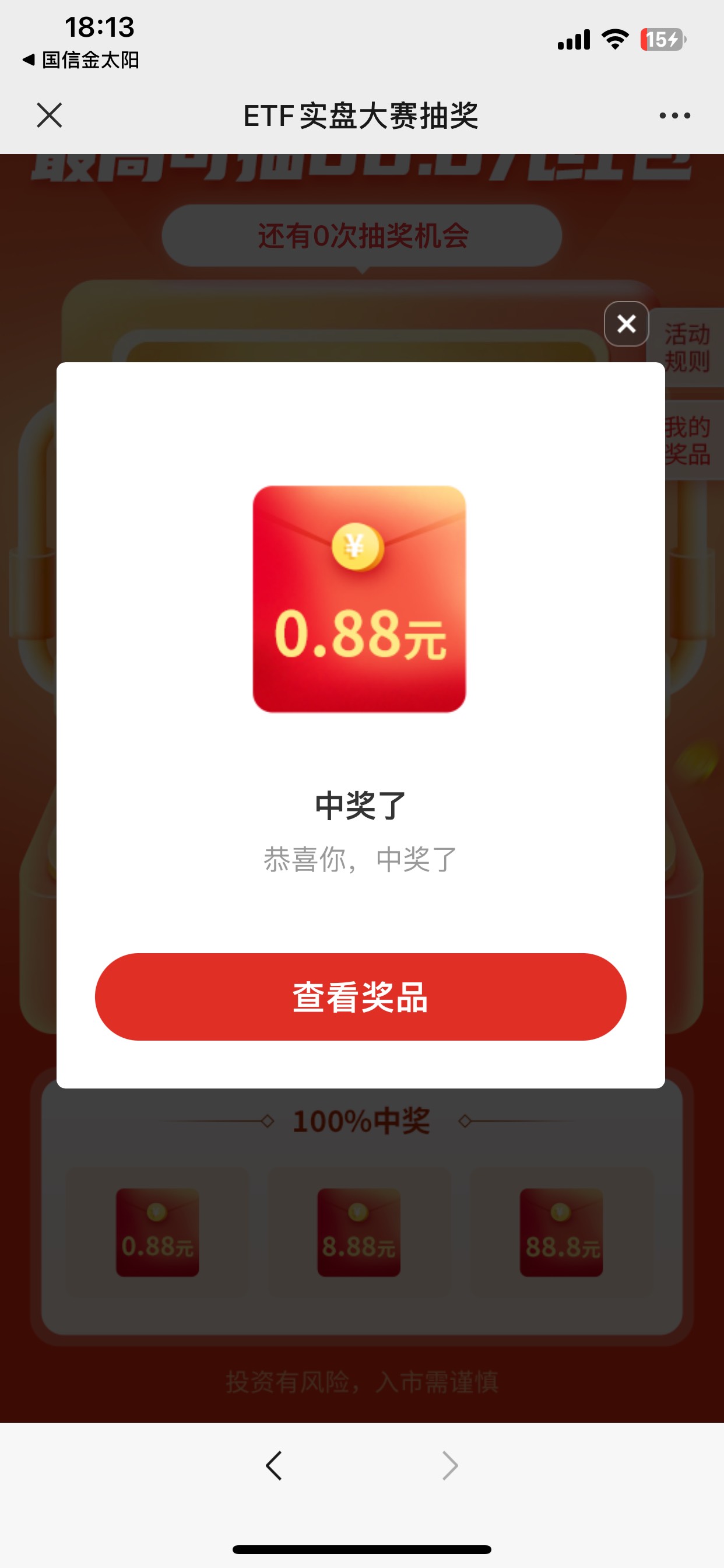Dismiss the prize popup with the X

(x=626, y=323)
